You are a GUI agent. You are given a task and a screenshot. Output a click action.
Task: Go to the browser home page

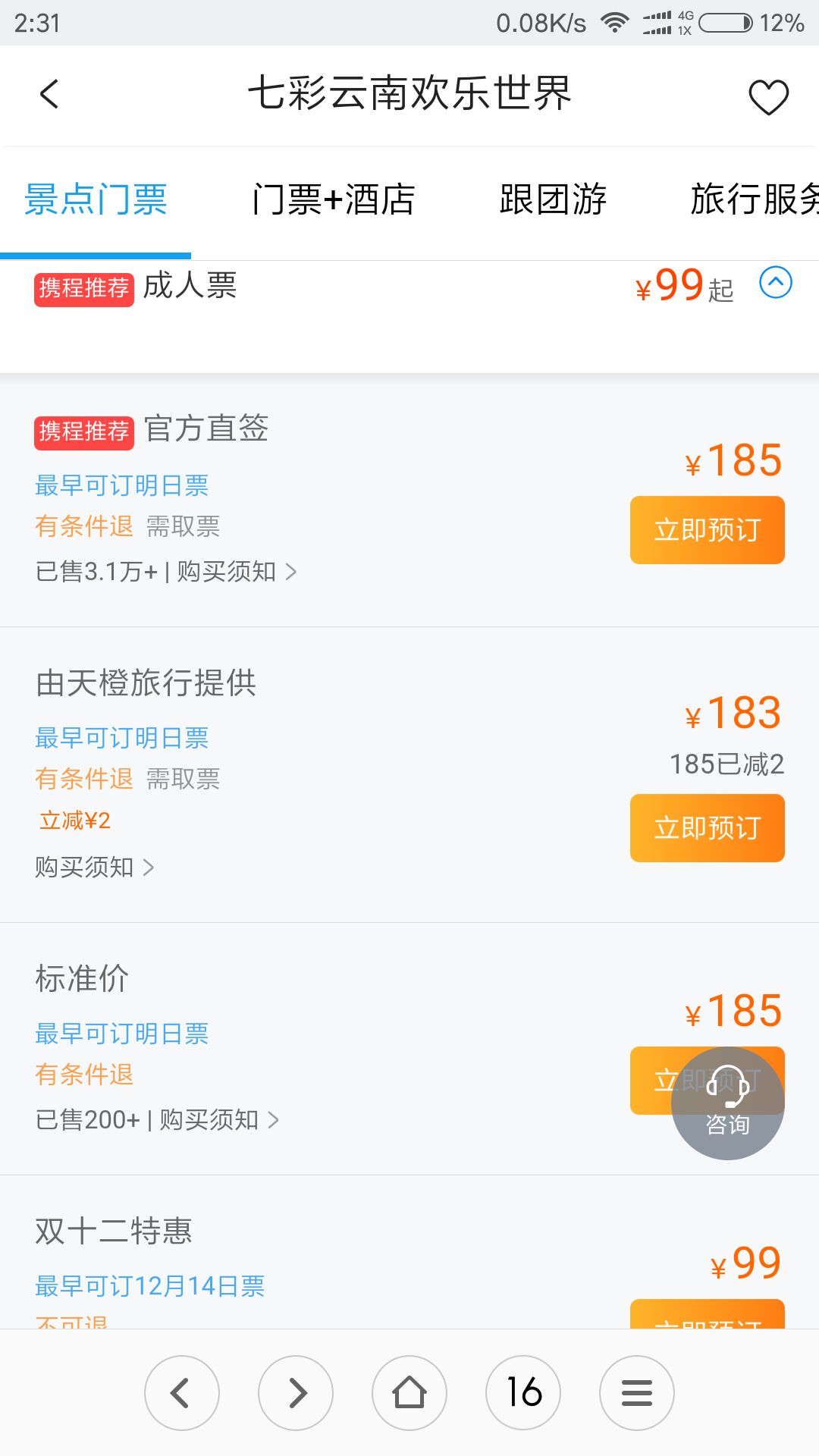(x=409, y=1393)
